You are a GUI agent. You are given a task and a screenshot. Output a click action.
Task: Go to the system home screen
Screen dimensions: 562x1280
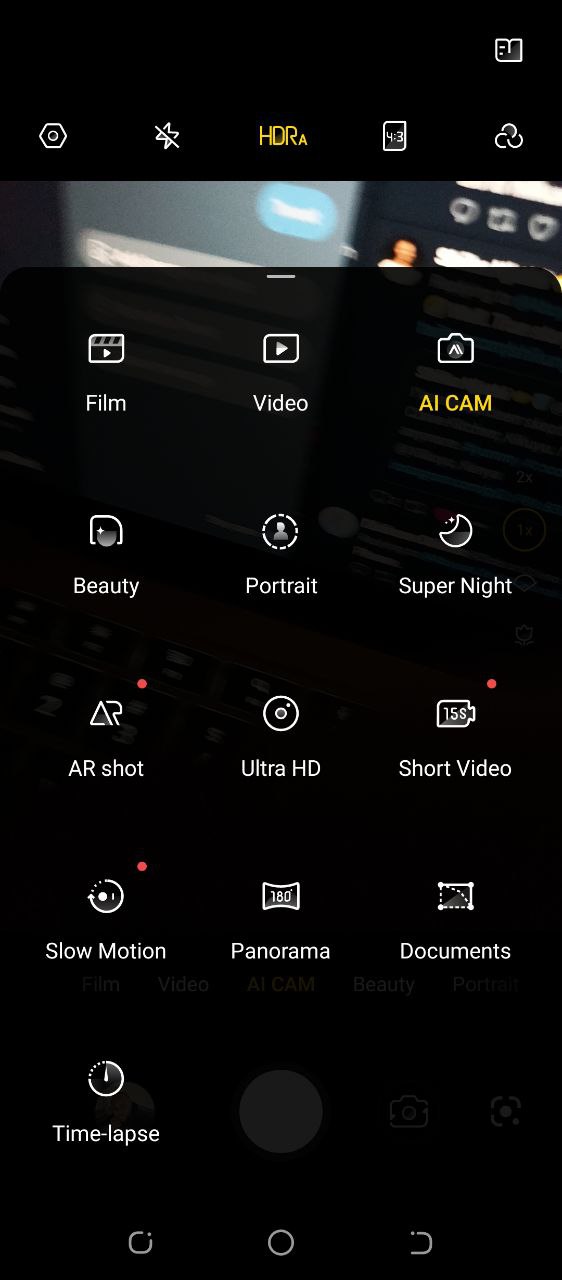[x=281, y=1242]
